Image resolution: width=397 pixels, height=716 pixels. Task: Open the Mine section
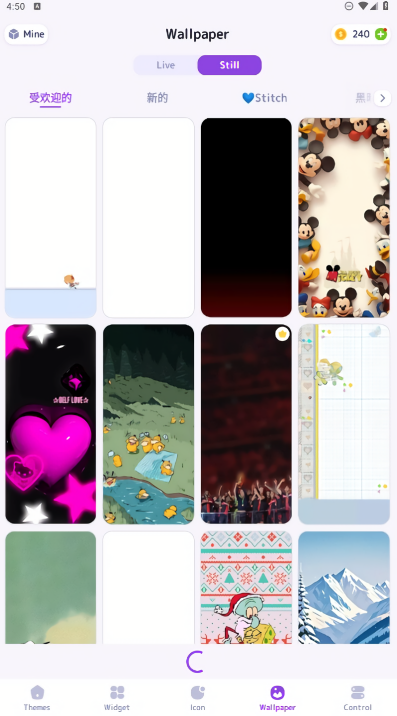(x=26, y=34)
